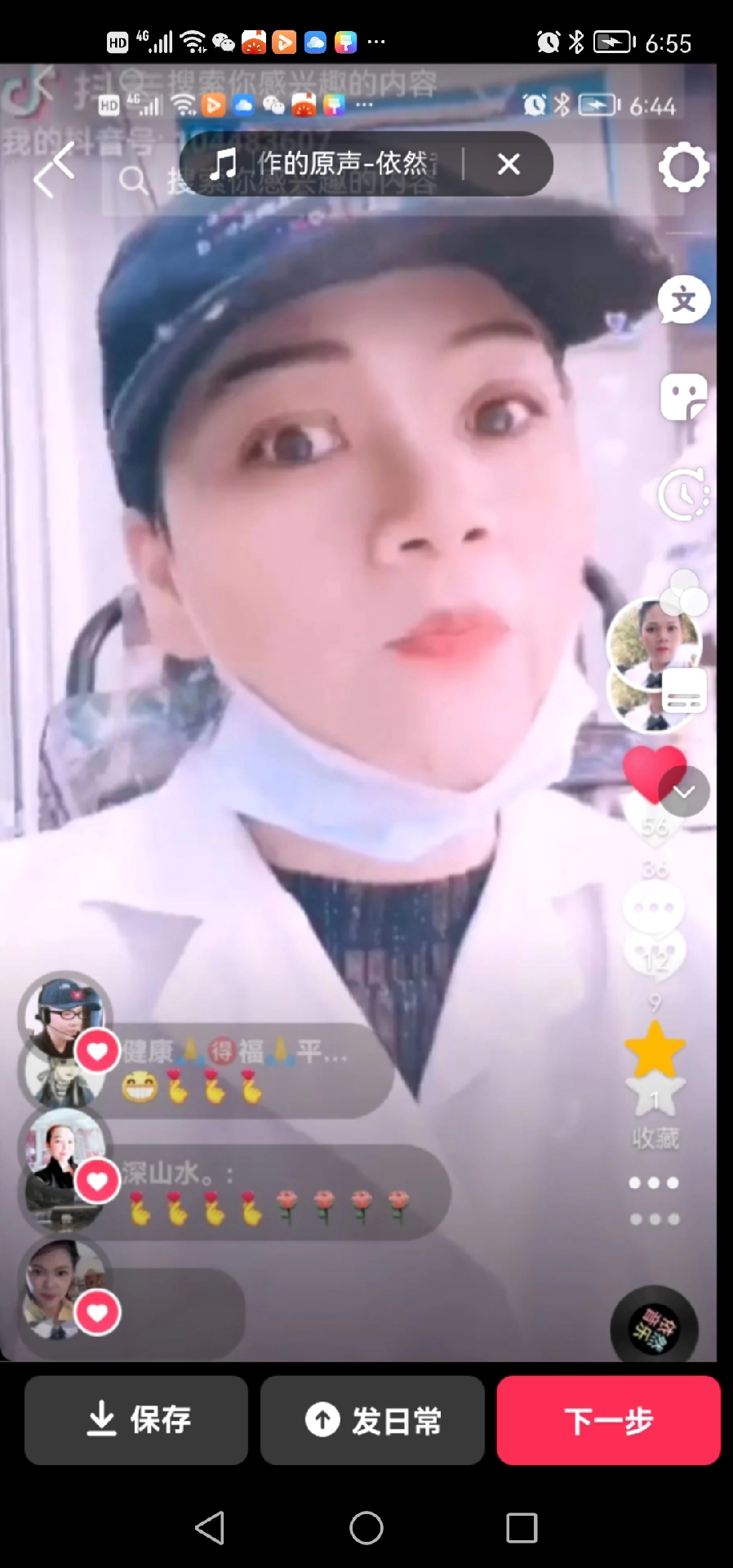Viewport: 733px width, 1568px height.
Task: Collapse the side tool list chevron
Action: click(684, 791)
